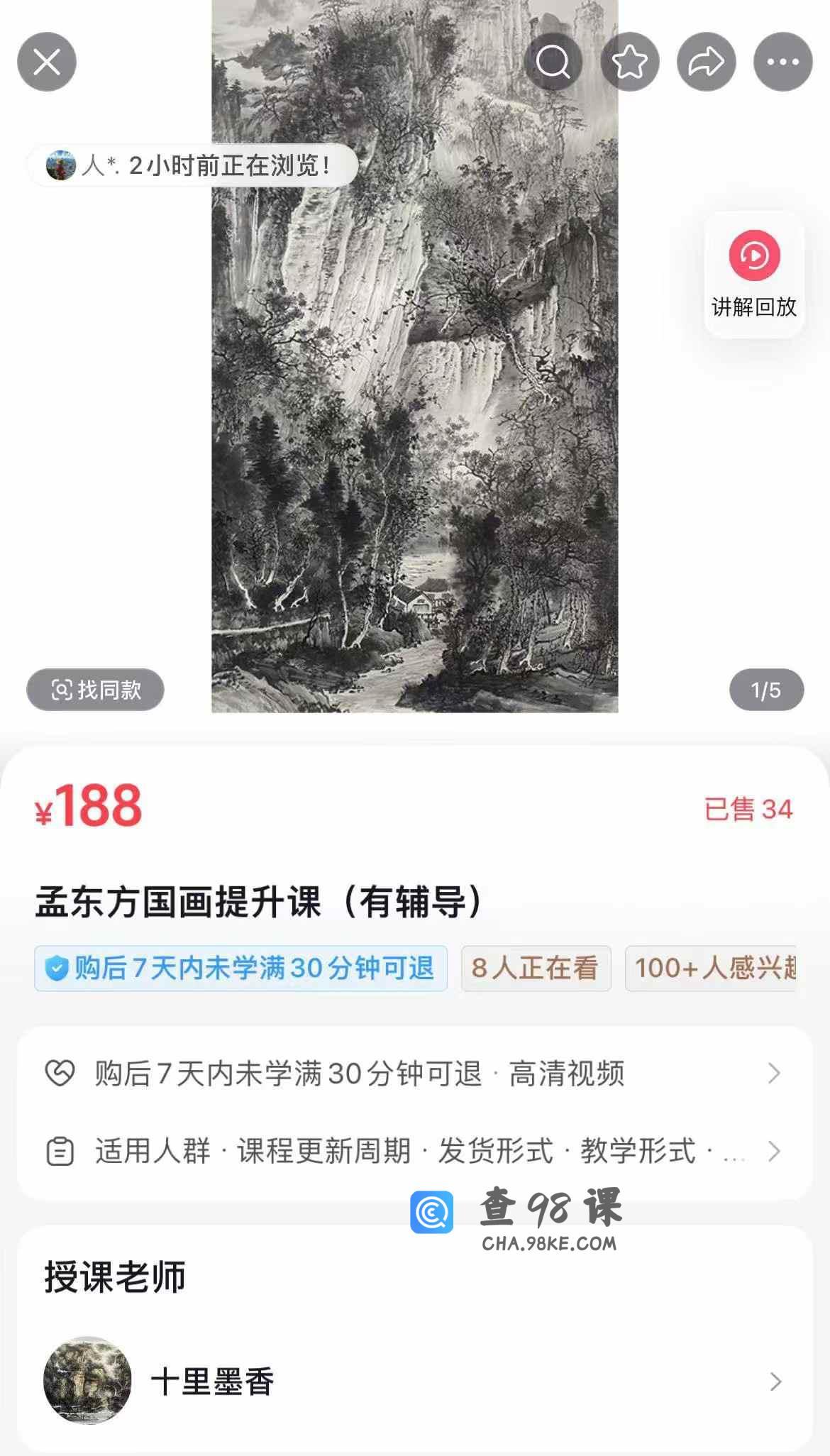Tap the 找同款 find-similar button
The image size is (830, 1456).
click(x=95, y=690)
